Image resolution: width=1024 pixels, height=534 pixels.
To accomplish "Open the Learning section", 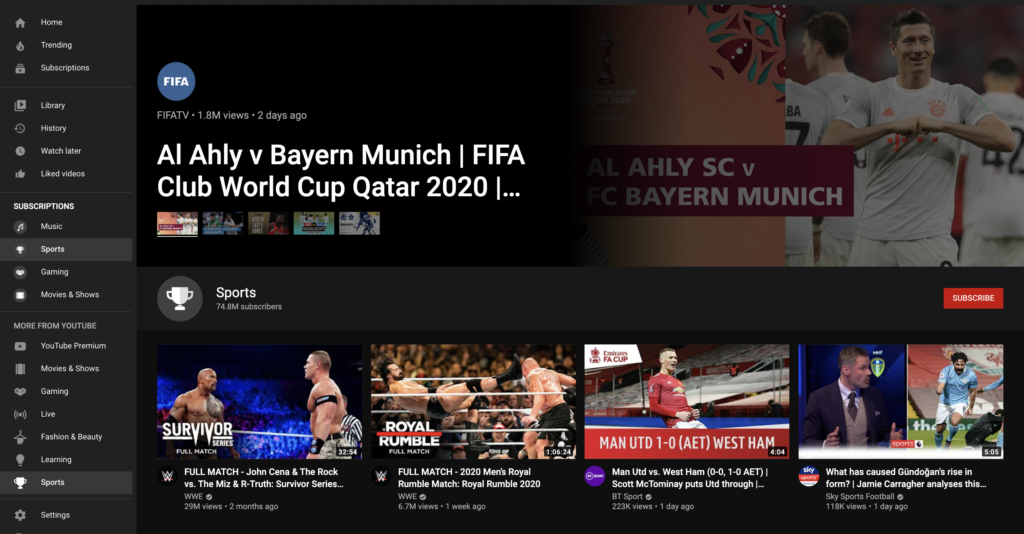I will (x=56, y=460).
